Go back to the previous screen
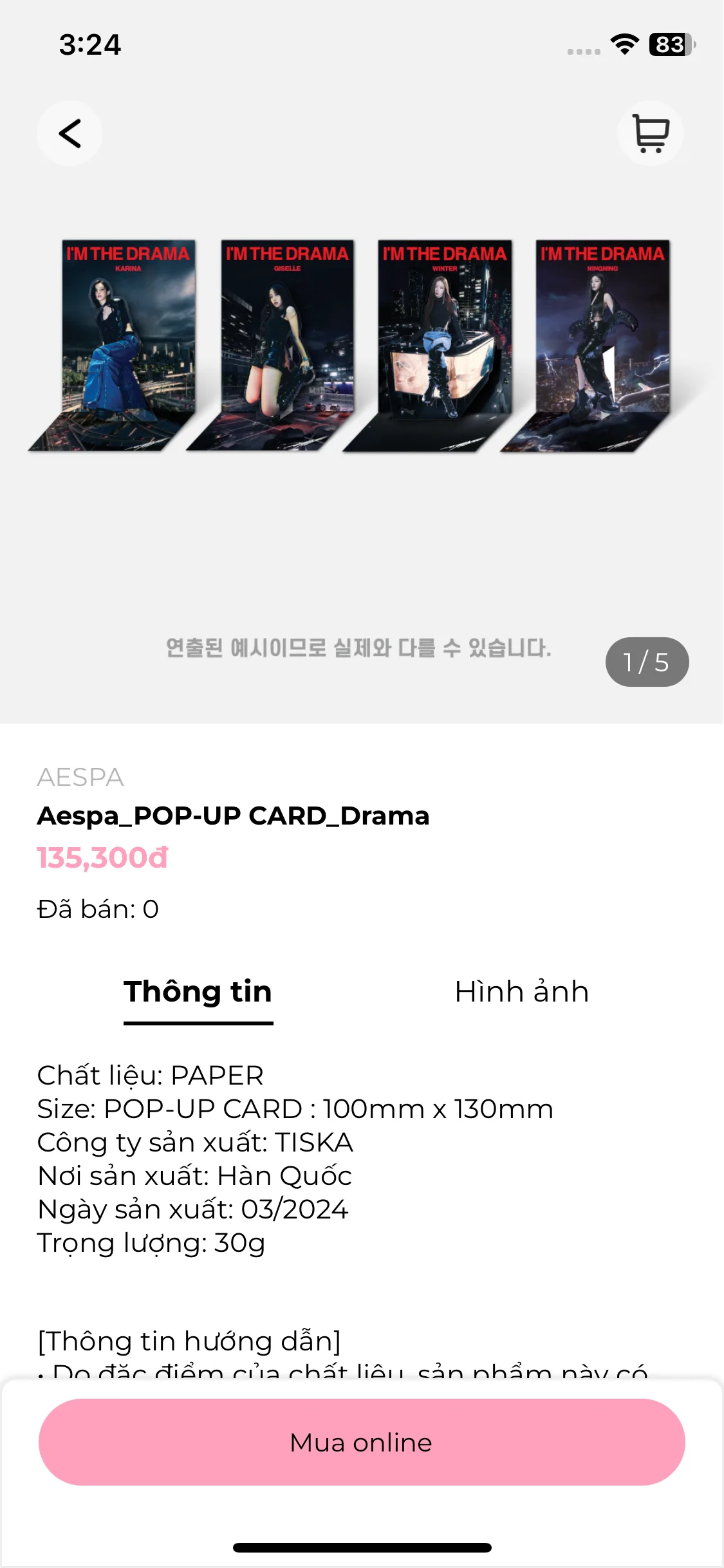The image size is (724, 1568). click(70, 133)
